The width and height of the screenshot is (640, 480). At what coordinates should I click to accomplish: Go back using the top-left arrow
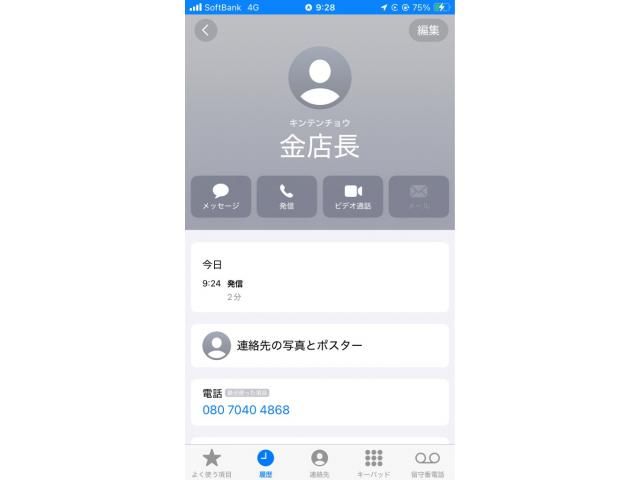pyautogui.click(x=206, y=30)
